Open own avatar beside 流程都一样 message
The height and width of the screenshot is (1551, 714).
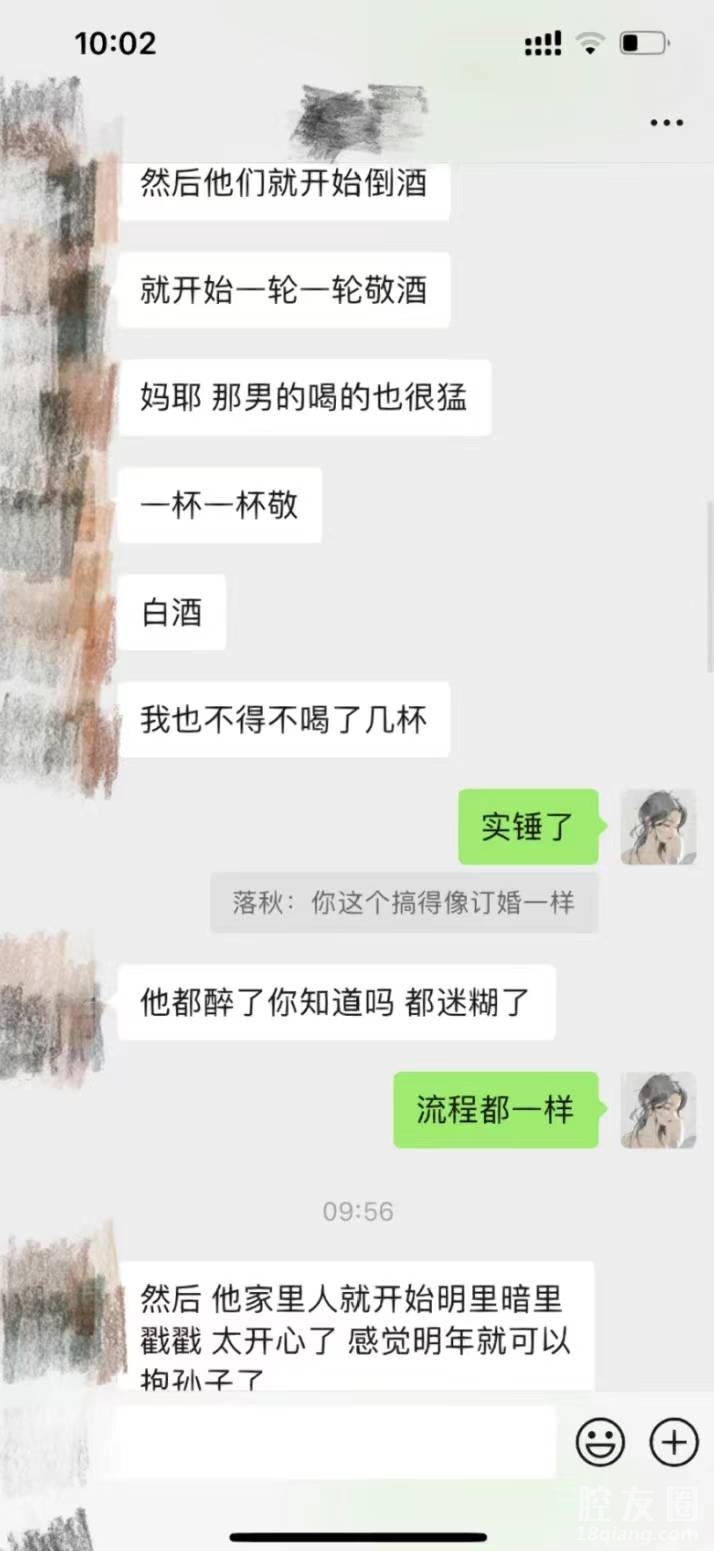pyautogui.click(x=658, y=1110)
